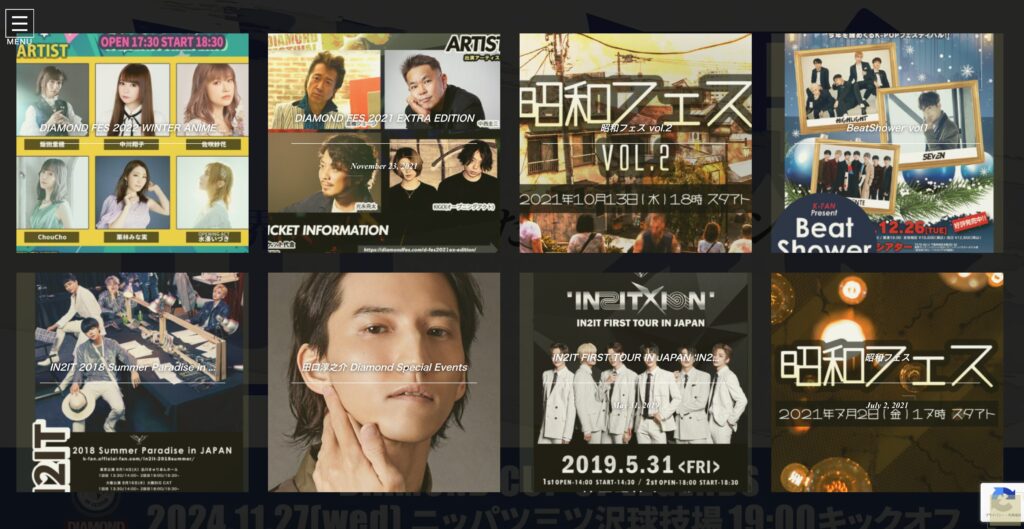This screenshot has height=529, width=1024.
Task: Open IN2IT 2018 Summer Paradise tile
Action: [x=132, y=382]
